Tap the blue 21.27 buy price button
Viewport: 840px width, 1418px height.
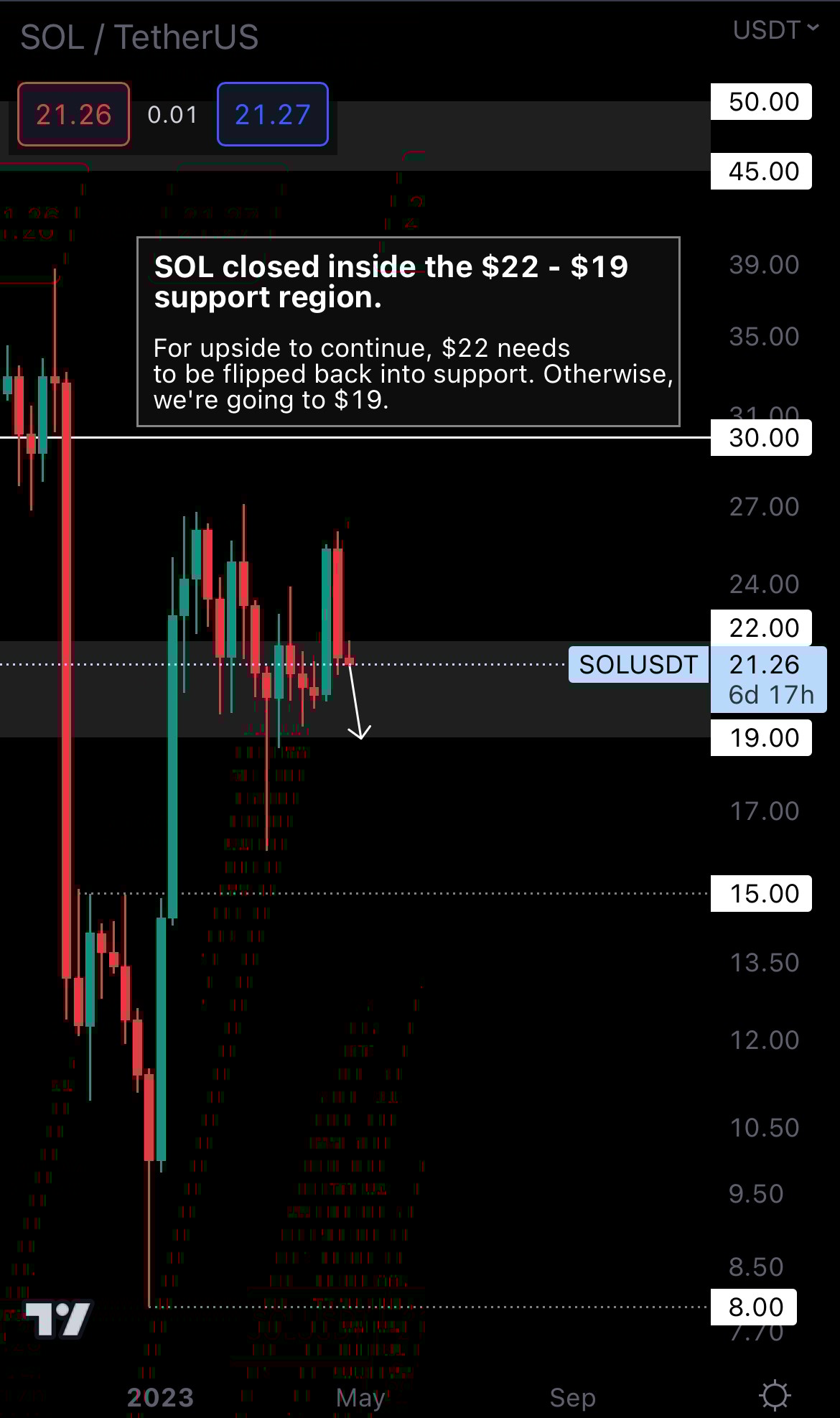272,114
